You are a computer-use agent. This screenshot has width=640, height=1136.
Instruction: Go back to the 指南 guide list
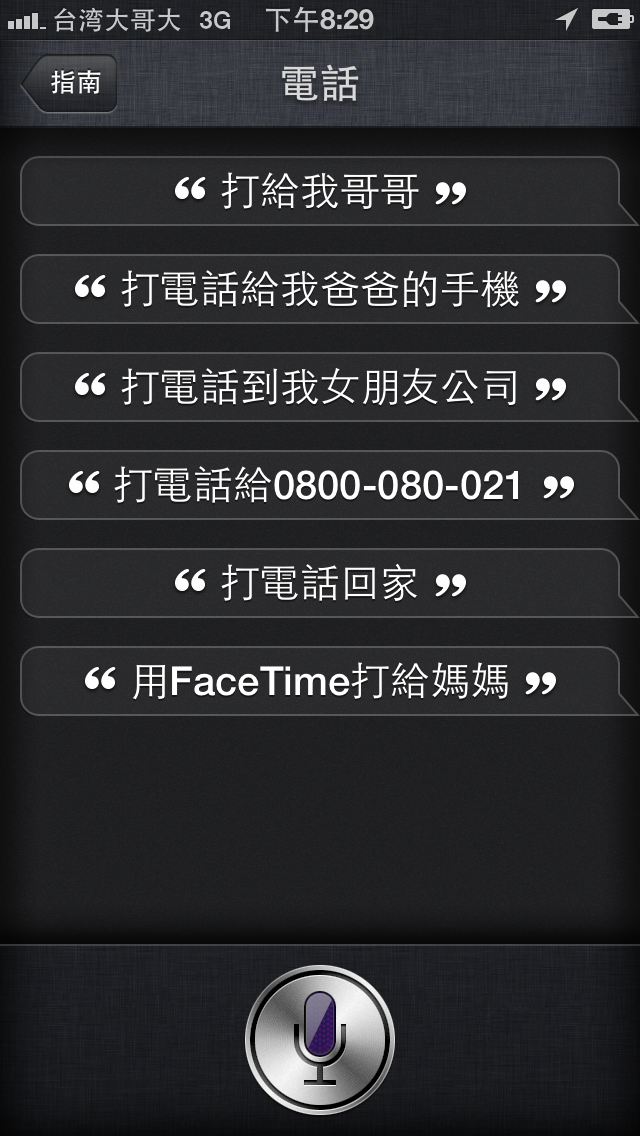(70, 83)
